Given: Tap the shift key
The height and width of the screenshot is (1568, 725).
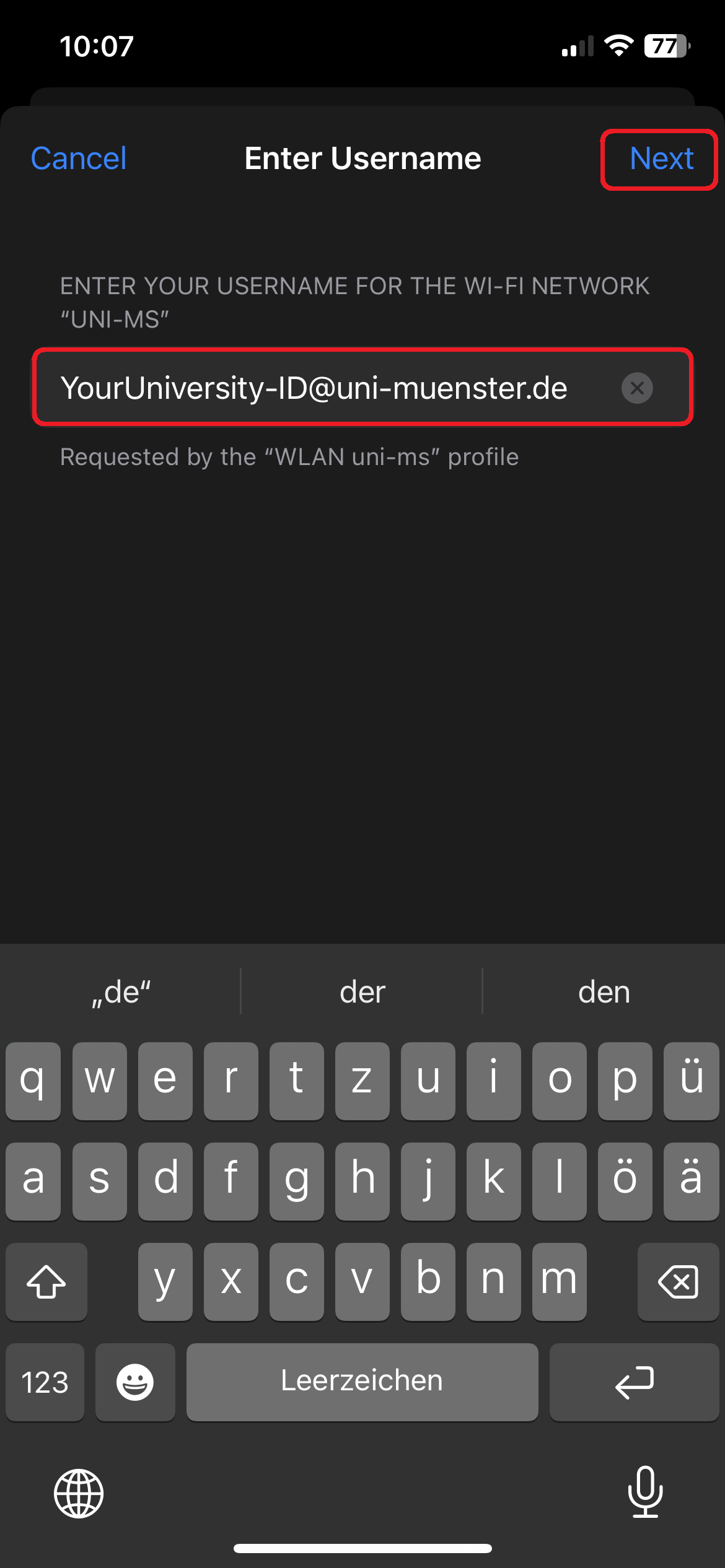Looking at the screenshot, I should (x=46, y=1282).
